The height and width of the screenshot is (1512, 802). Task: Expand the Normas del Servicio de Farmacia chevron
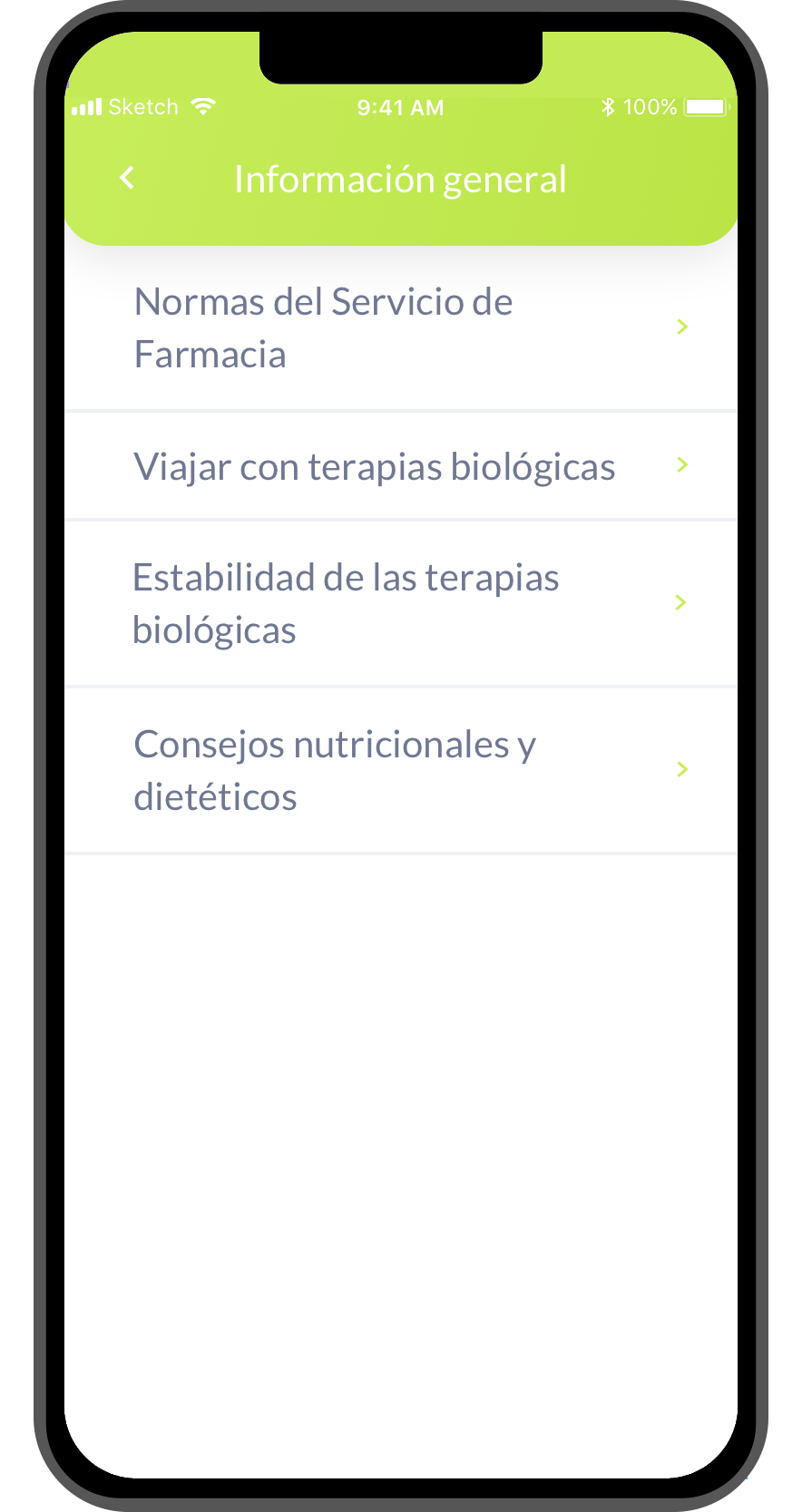(683, 327)
